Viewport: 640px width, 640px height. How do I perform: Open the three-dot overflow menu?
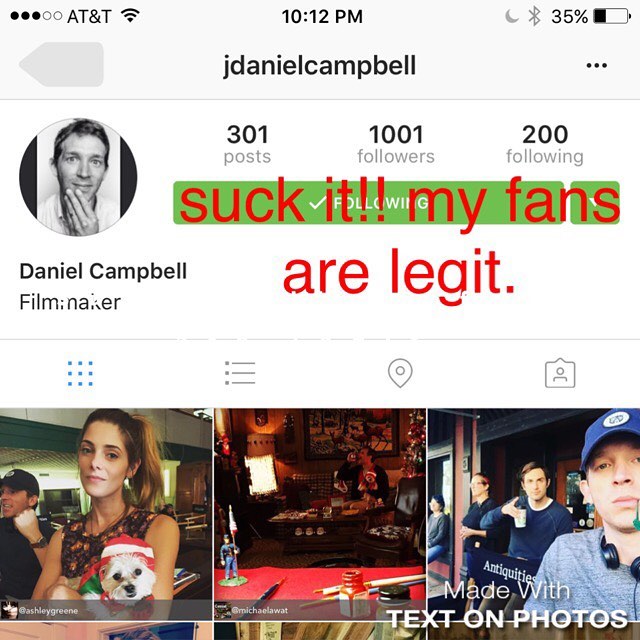[x=597, y=66]
